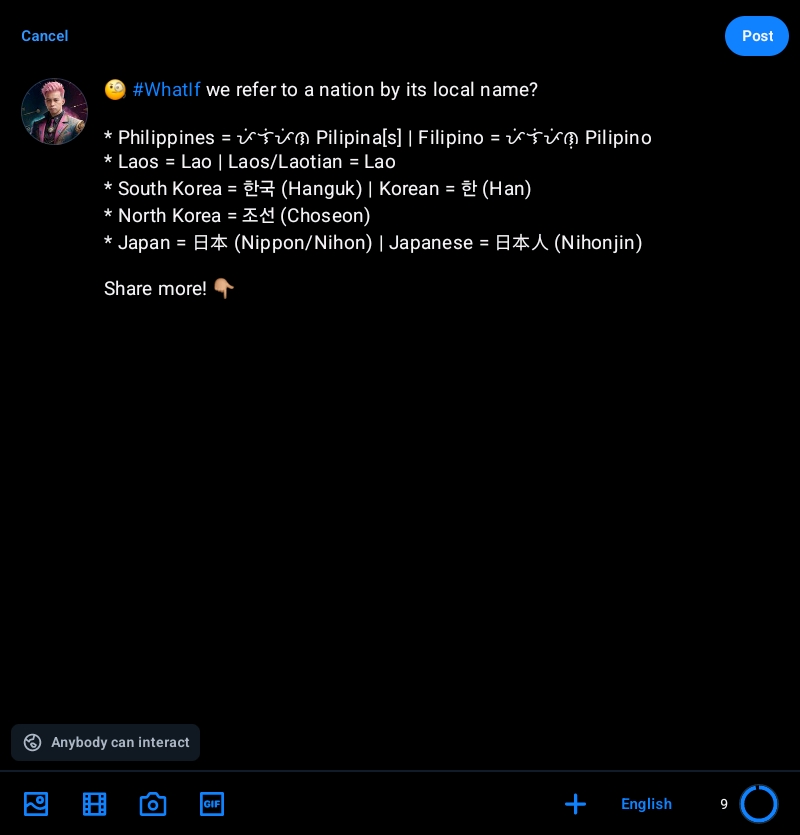Change post language from English
Screen dimensions: 800x835
click(x=646, y=804)
